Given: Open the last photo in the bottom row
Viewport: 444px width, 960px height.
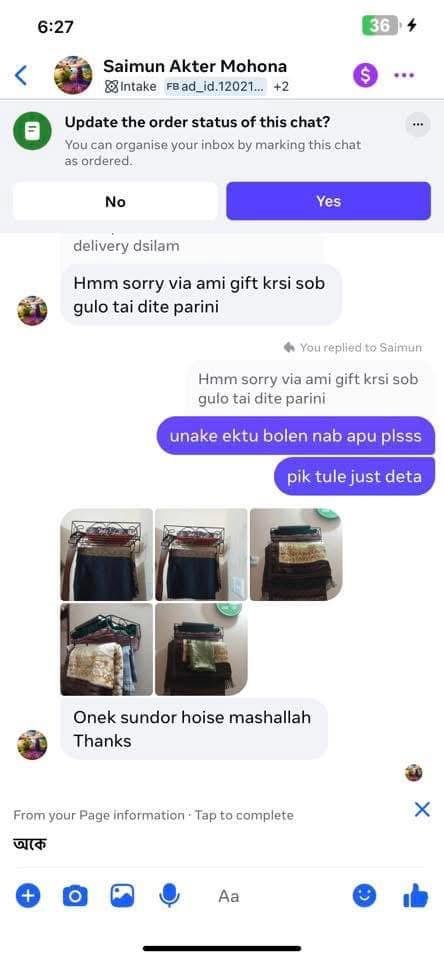Looking at the screenshot, I should point(201,649).
